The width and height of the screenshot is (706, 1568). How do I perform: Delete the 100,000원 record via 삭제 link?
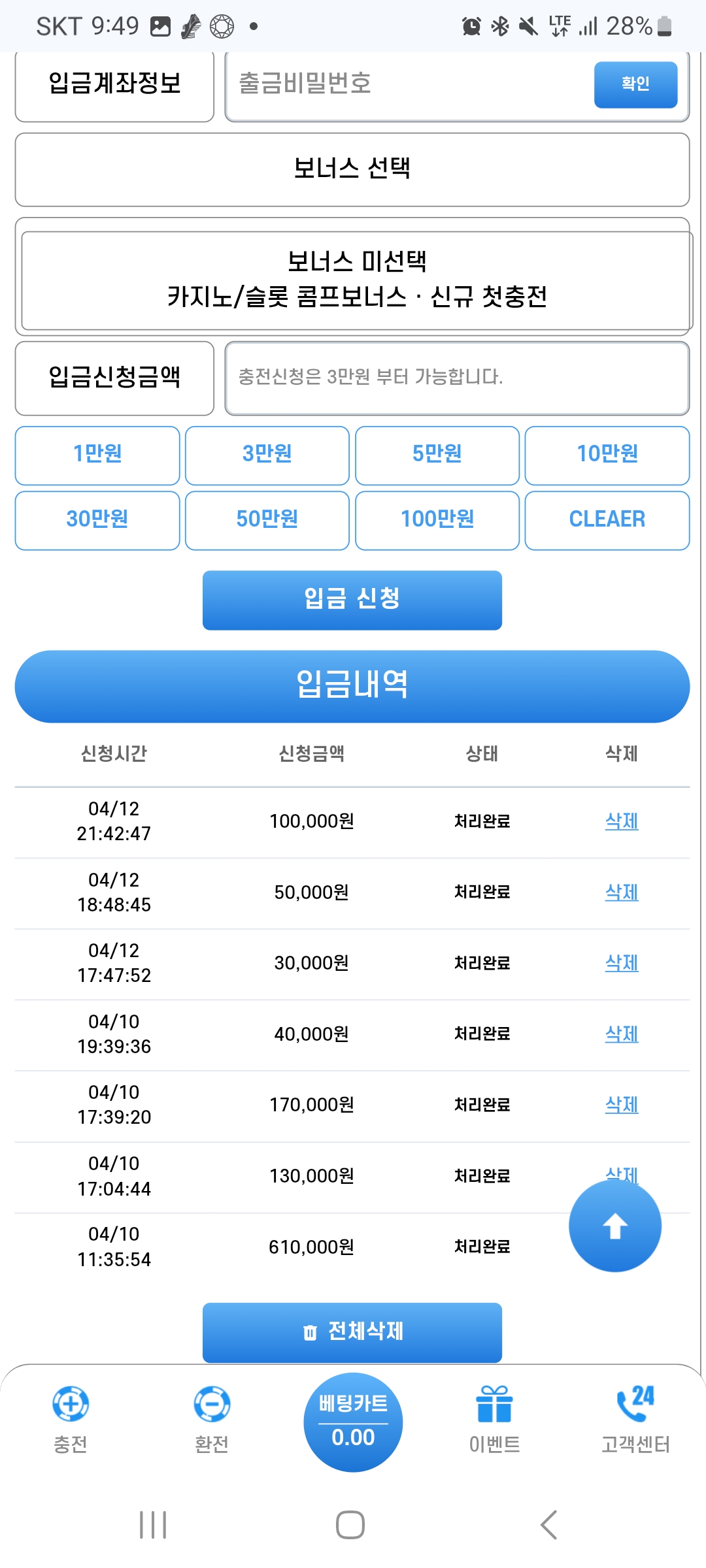point(620,822)
